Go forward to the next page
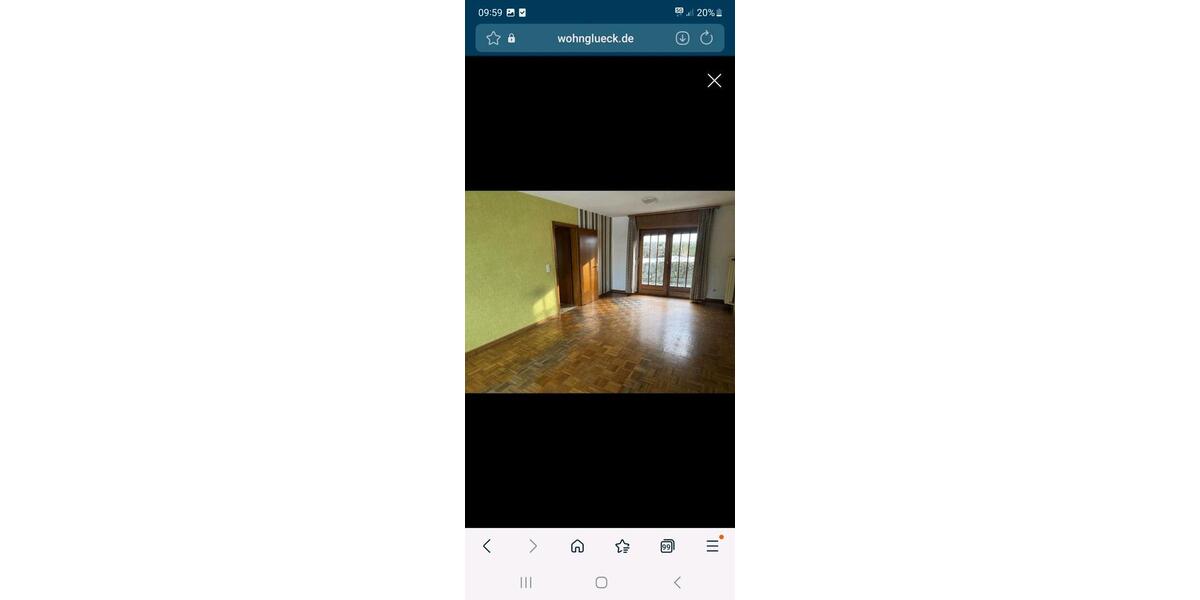Viewport: 1200px width, 600px height. (532, 546)
